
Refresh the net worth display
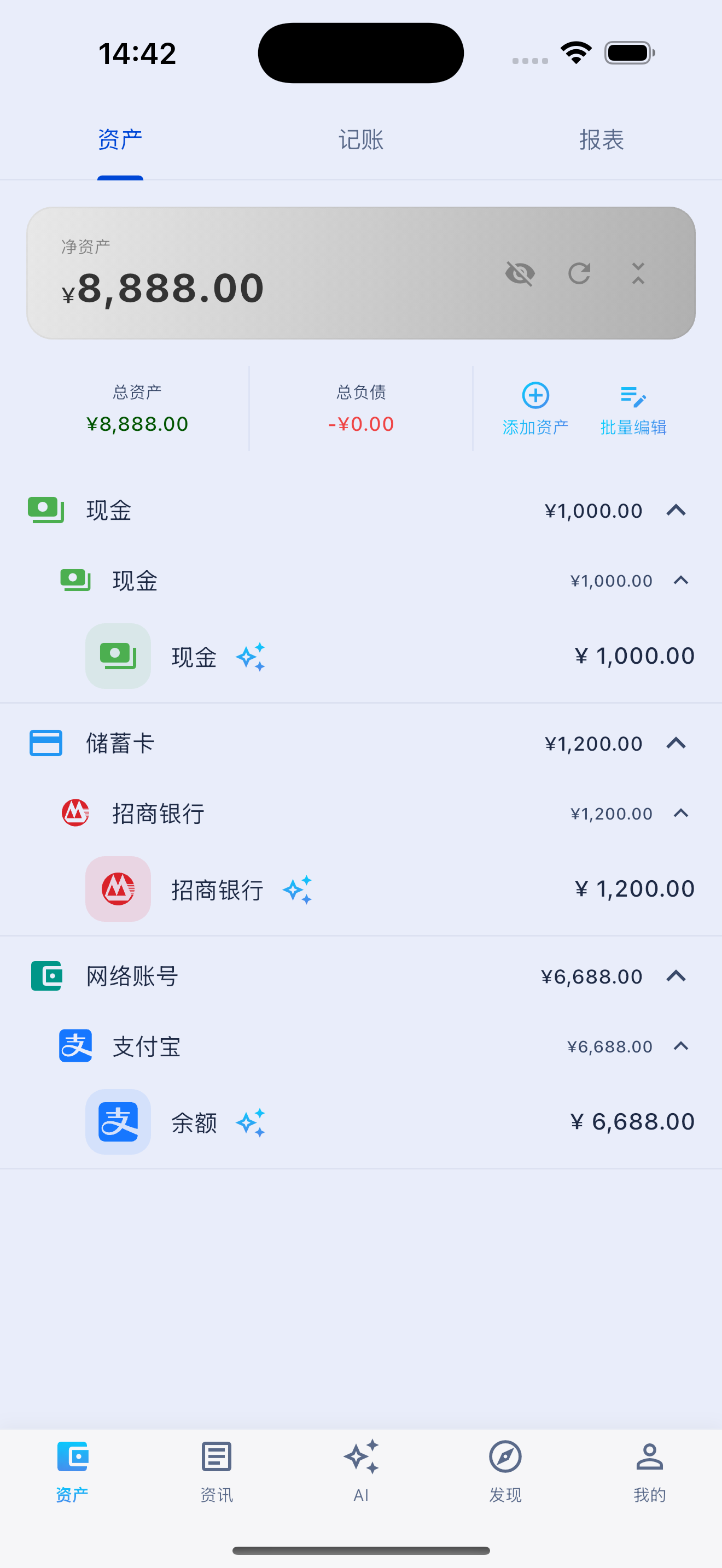[x=579, y=274]
